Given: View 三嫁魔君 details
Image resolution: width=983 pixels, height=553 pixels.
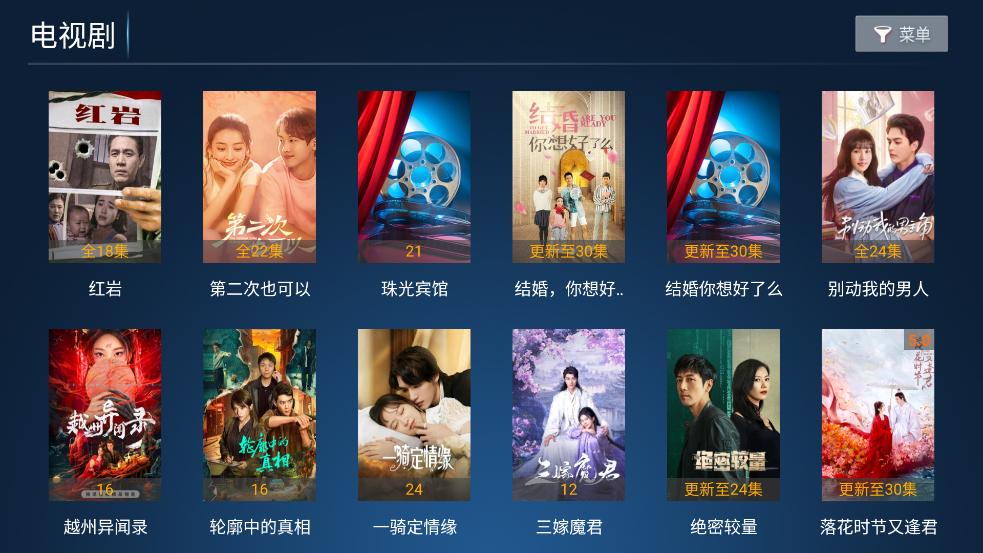Looking at the screenshot, I should tap(569, 415).
